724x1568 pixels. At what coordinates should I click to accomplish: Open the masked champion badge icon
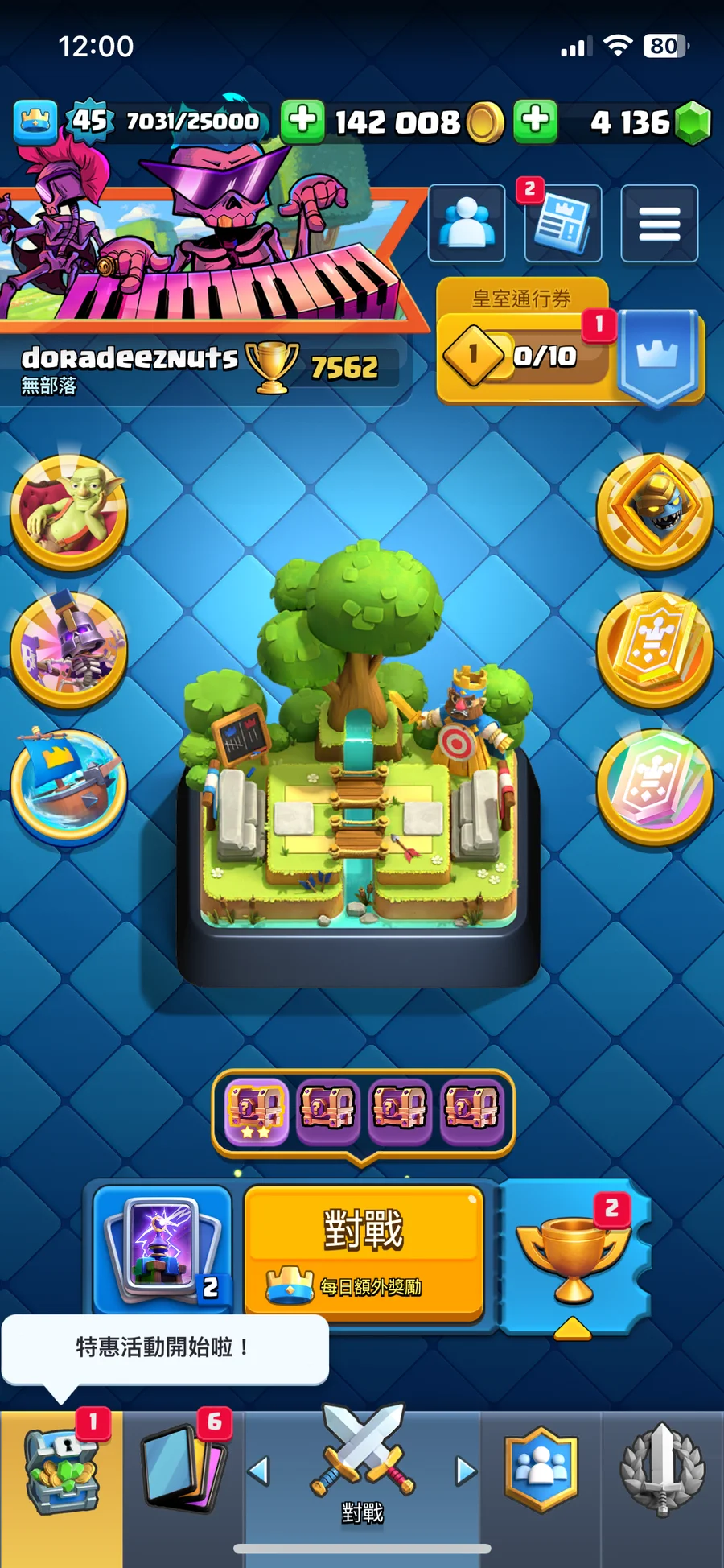pos(655,510)
